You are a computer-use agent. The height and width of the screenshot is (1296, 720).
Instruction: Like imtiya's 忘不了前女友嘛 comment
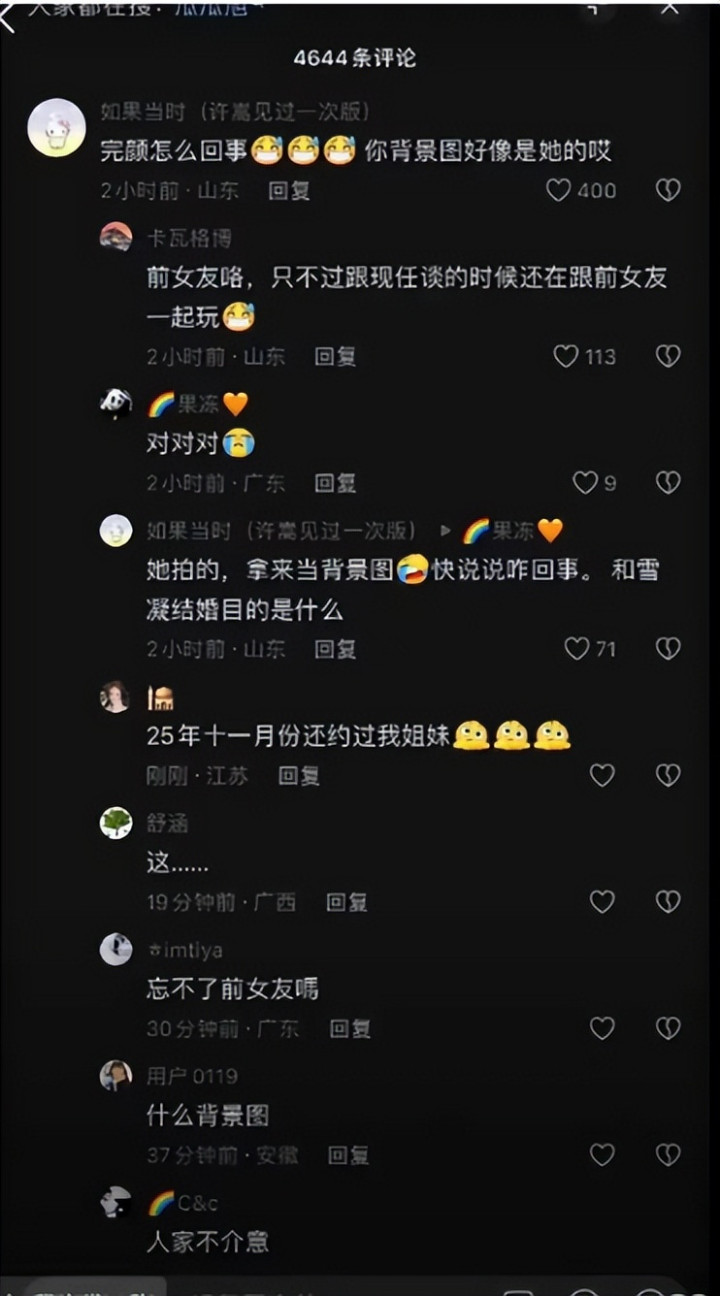tap(602, 1028)
